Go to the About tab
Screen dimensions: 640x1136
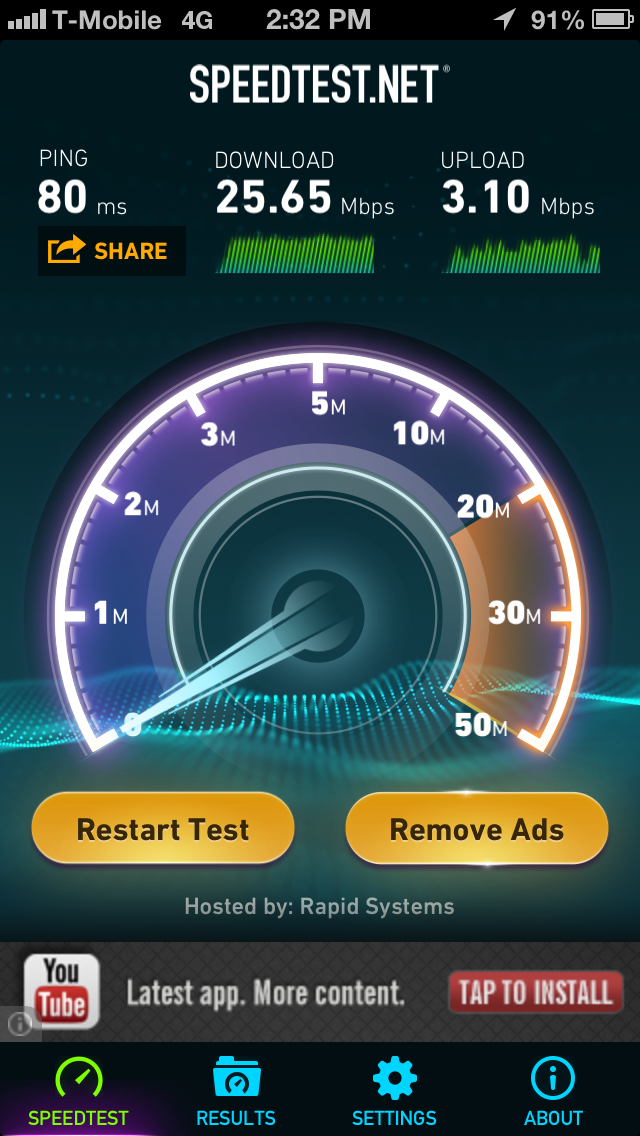tap(553, 1090)
